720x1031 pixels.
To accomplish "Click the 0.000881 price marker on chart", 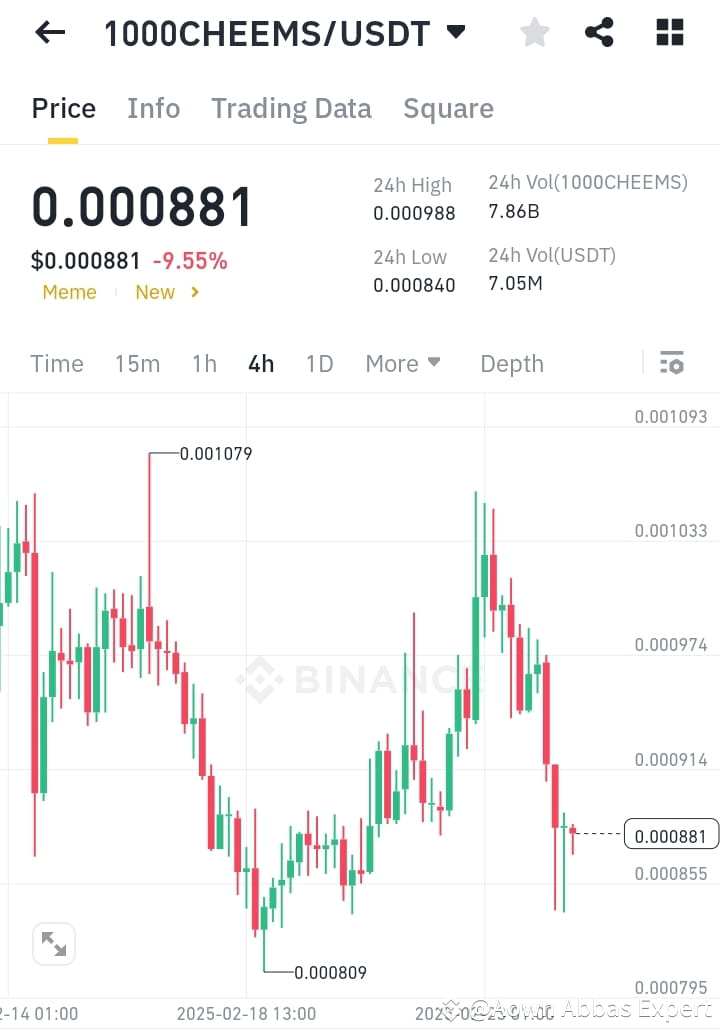I will [670, 834].
